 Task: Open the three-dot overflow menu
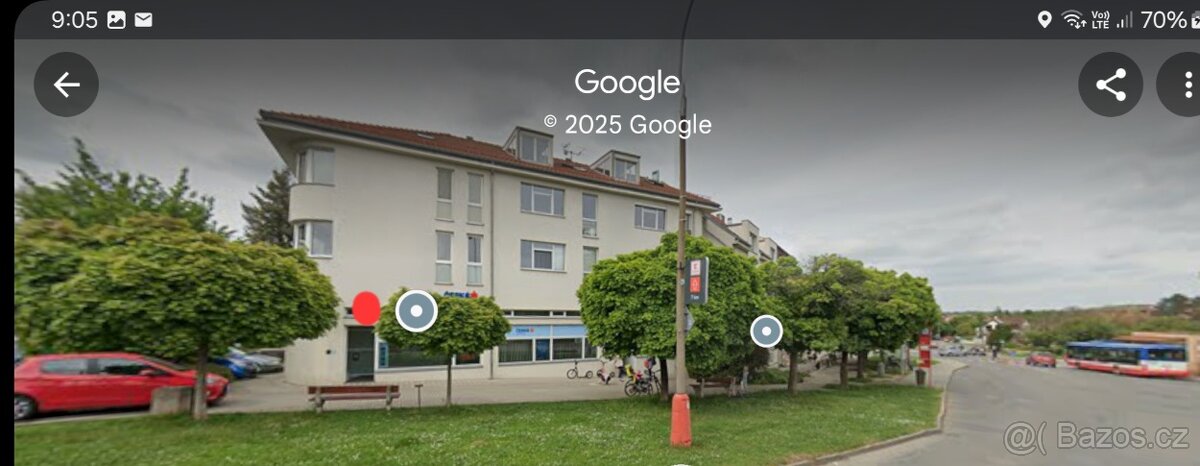[x=1182, y=85]
